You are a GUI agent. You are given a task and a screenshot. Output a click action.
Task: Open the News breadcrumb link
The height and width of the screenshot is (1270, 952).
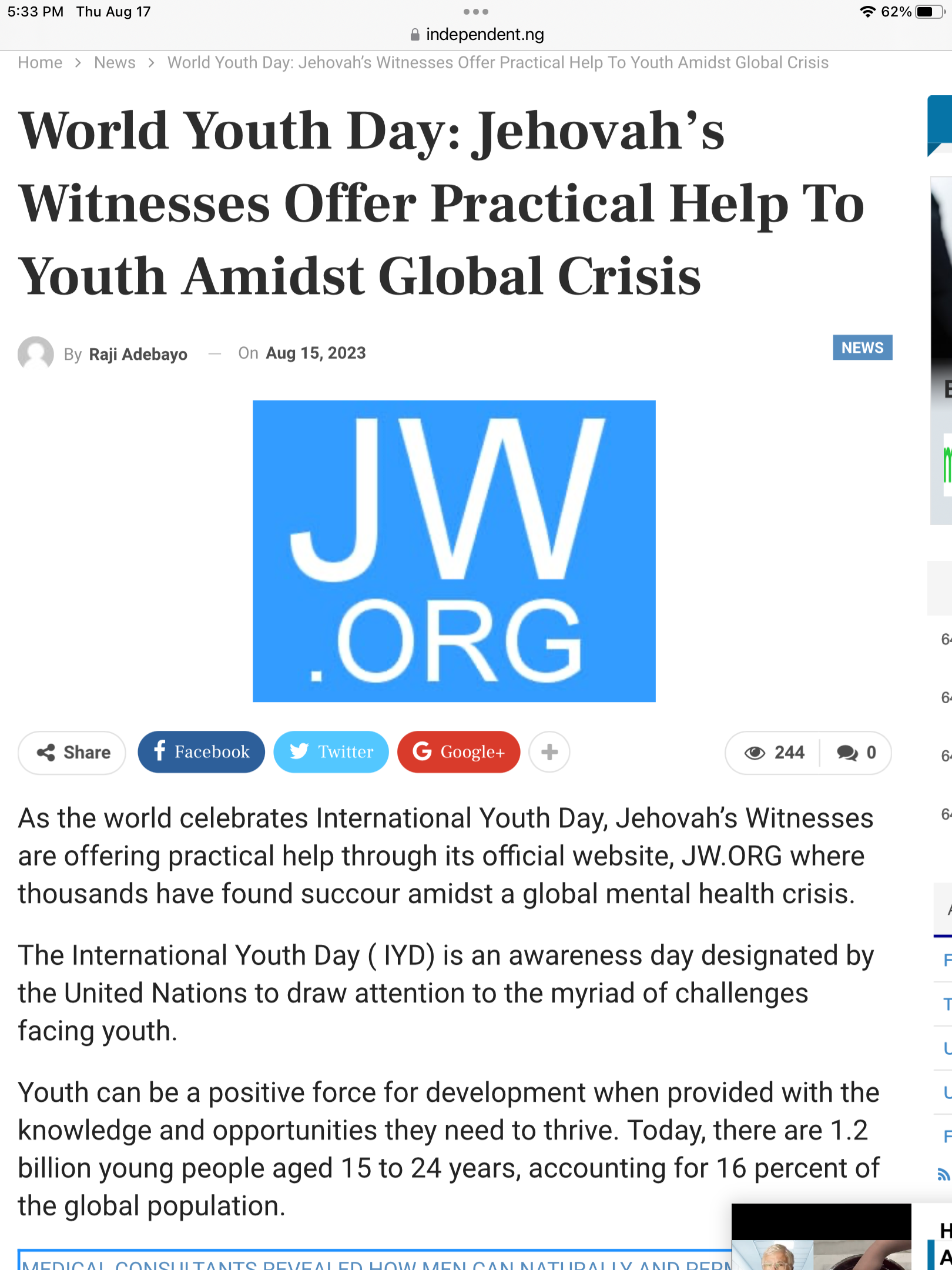[x=115, y=62]
